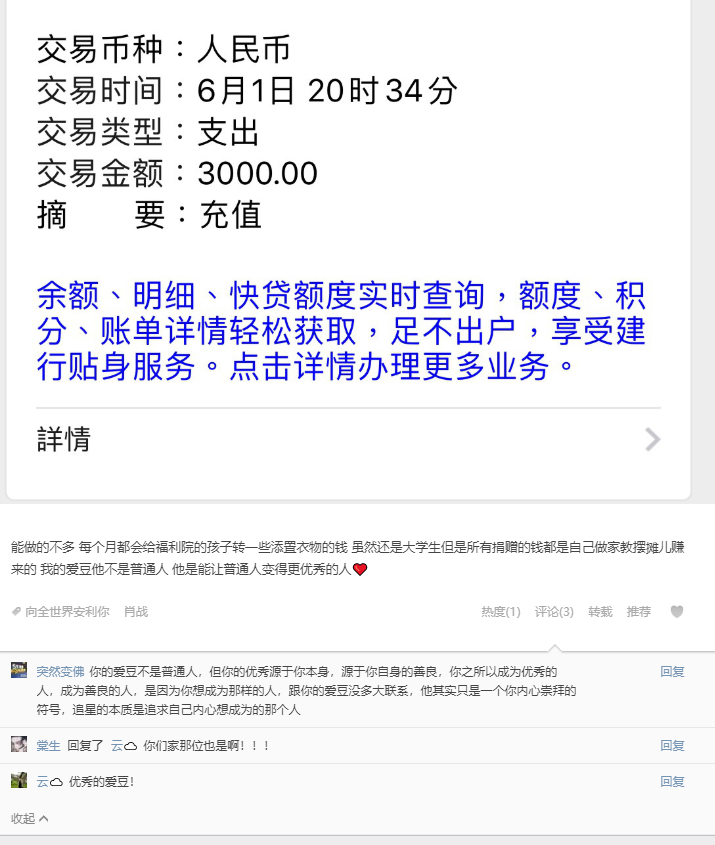Recommend this post with 推荐
This screenshot has height=845, width=715.
(x=638, y=612)
